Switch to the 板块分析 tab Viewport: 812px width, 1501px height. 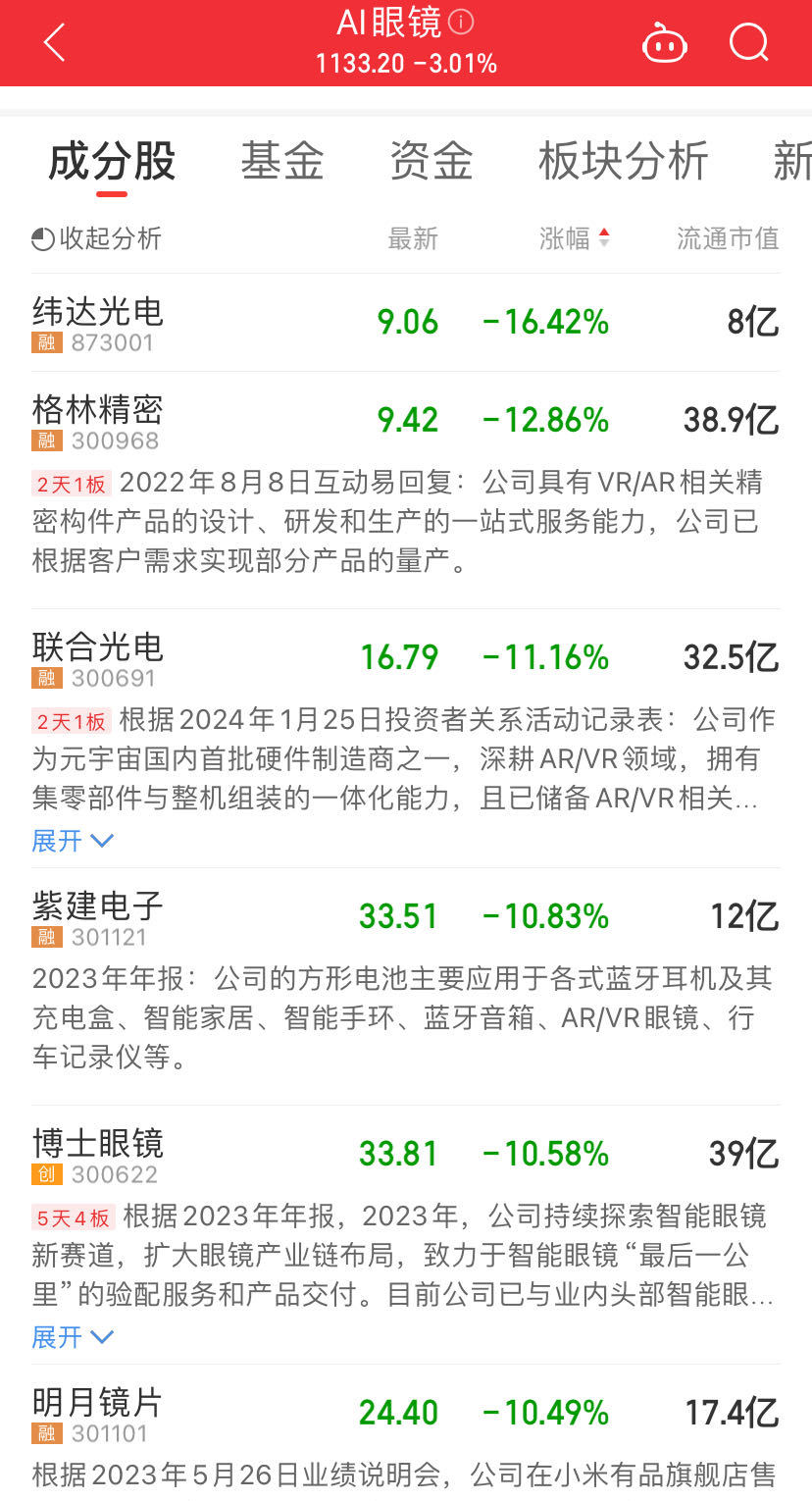pyautogui.click(x=623, y=161)
